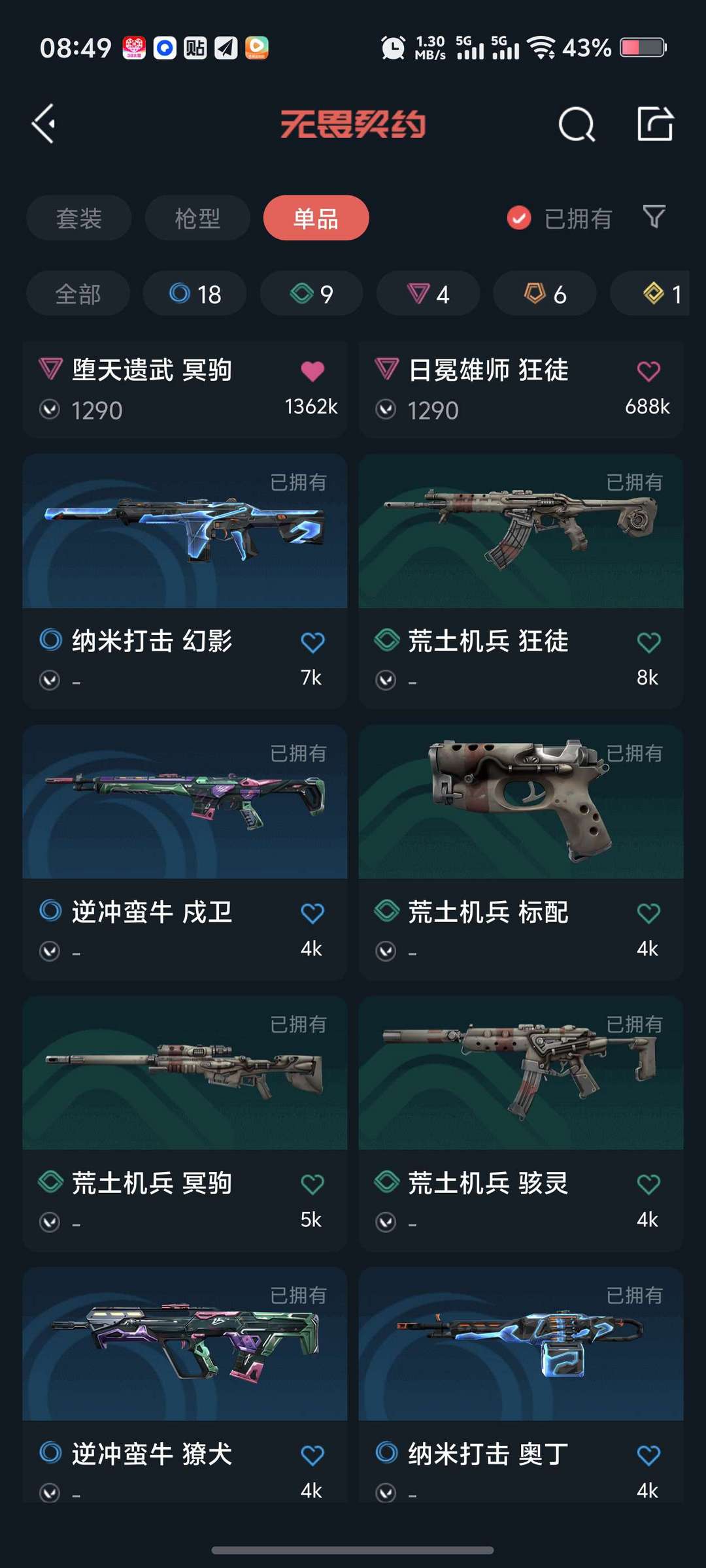The height and width of the screenshot is (1568, 706).
Task: Filter by the pink tier chip 4
Action: pyautogui.click(x=428, y=294)
